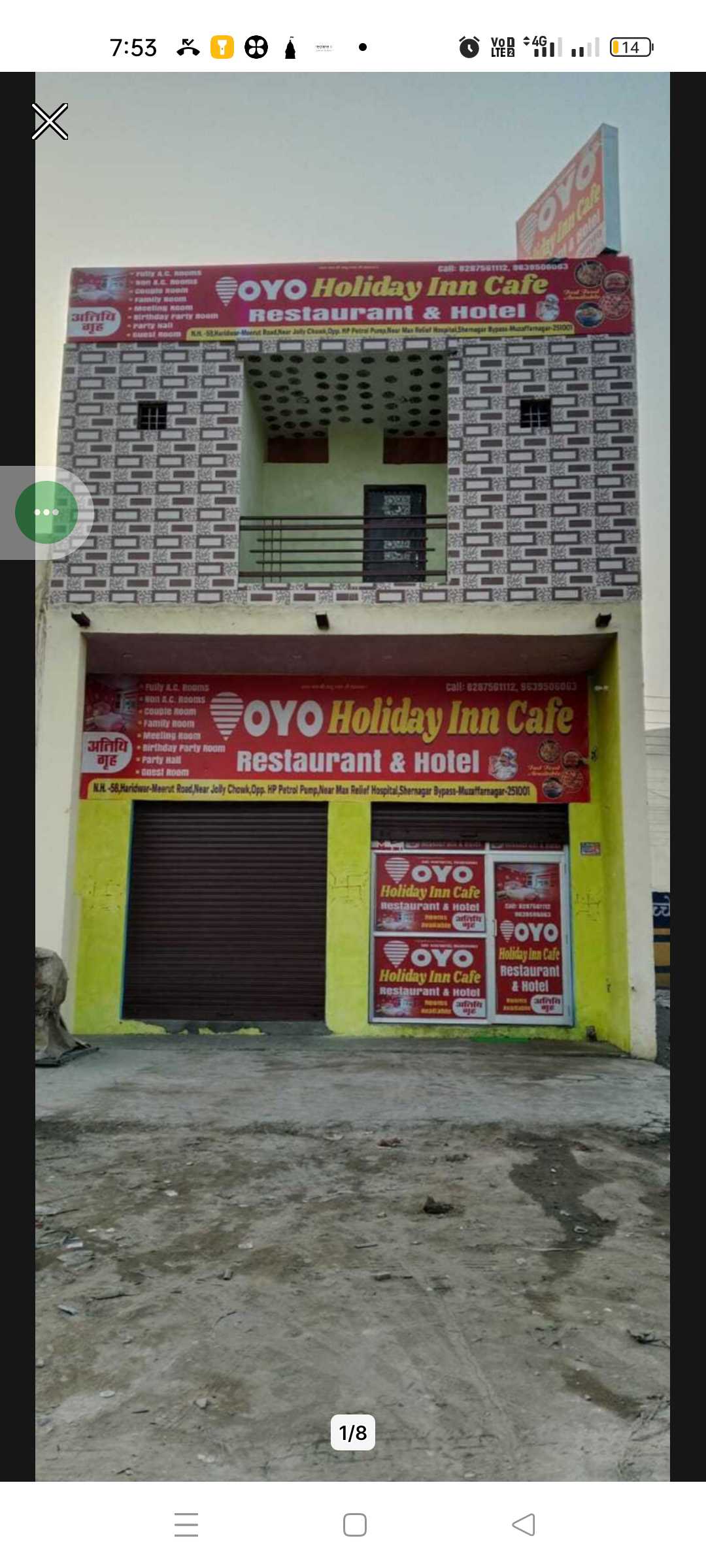Go to the home screen
This screenshot has height=1568, width=706.
[x=354, y=1525]
